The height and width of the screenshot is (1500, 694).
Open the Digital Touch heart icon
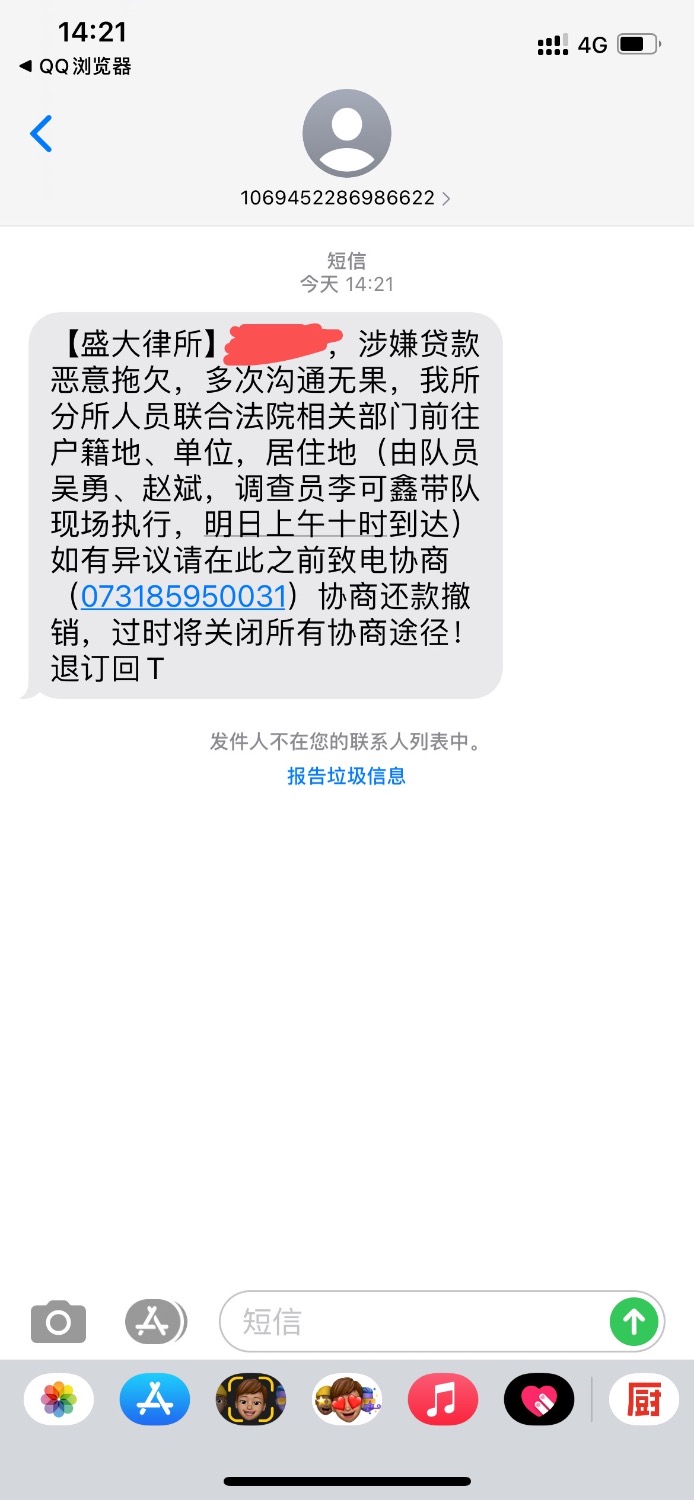click(x=538, y=1399)
